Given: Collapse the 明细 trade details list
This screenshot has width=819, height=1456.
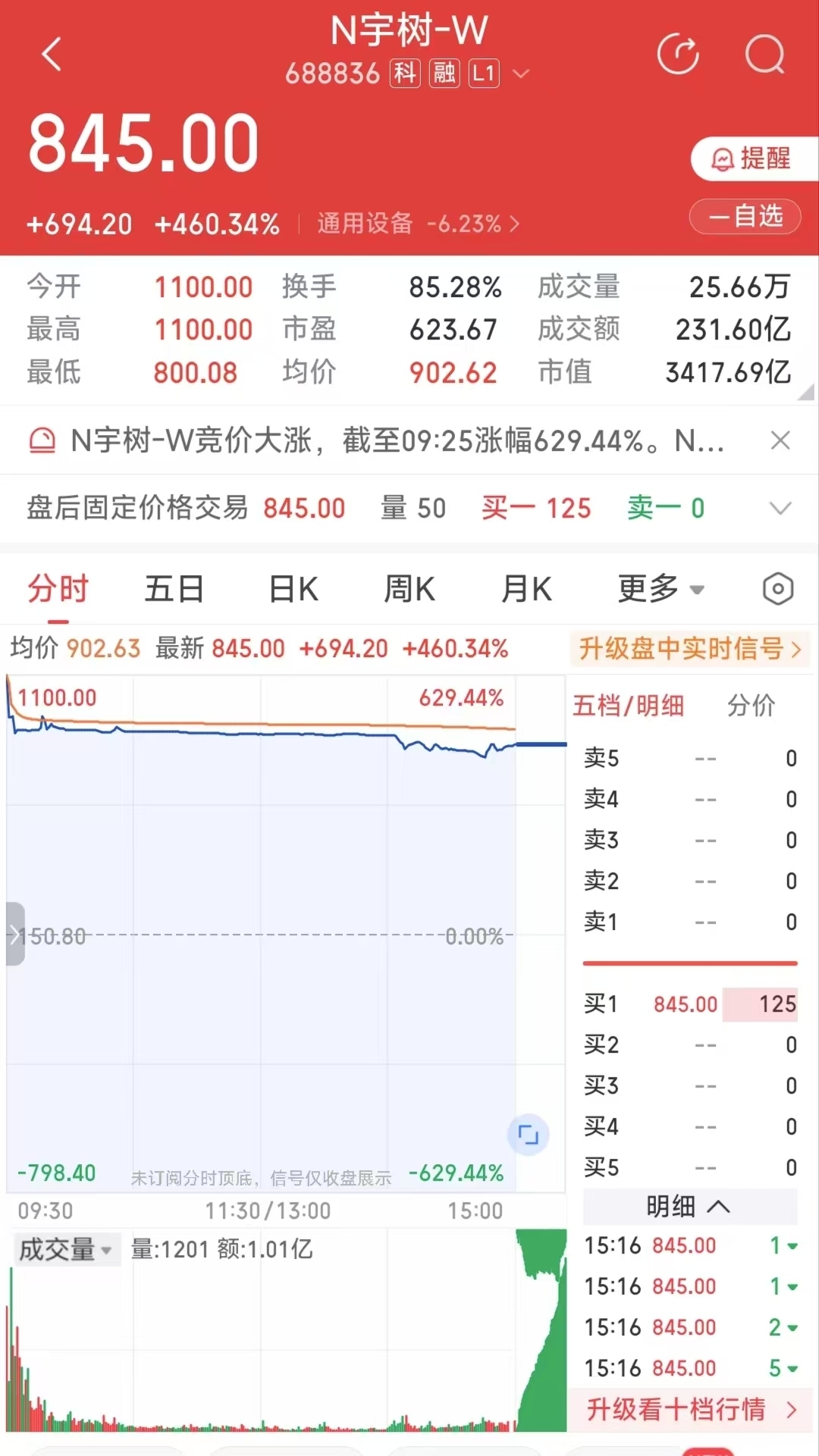Looking at the screenshot, I should (689, 1206).
